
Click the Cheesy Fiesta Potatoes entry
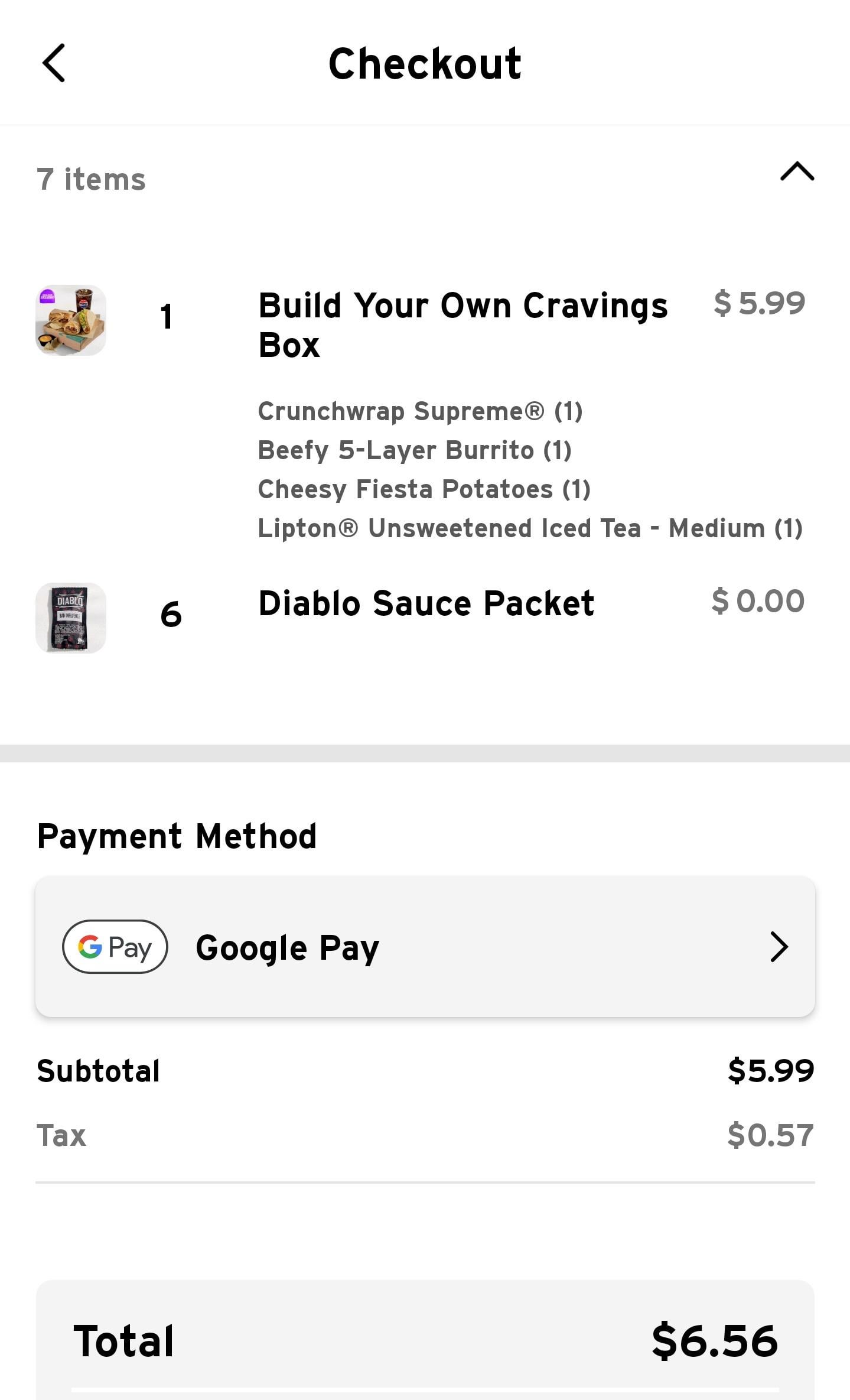click(x=423, y=489)
